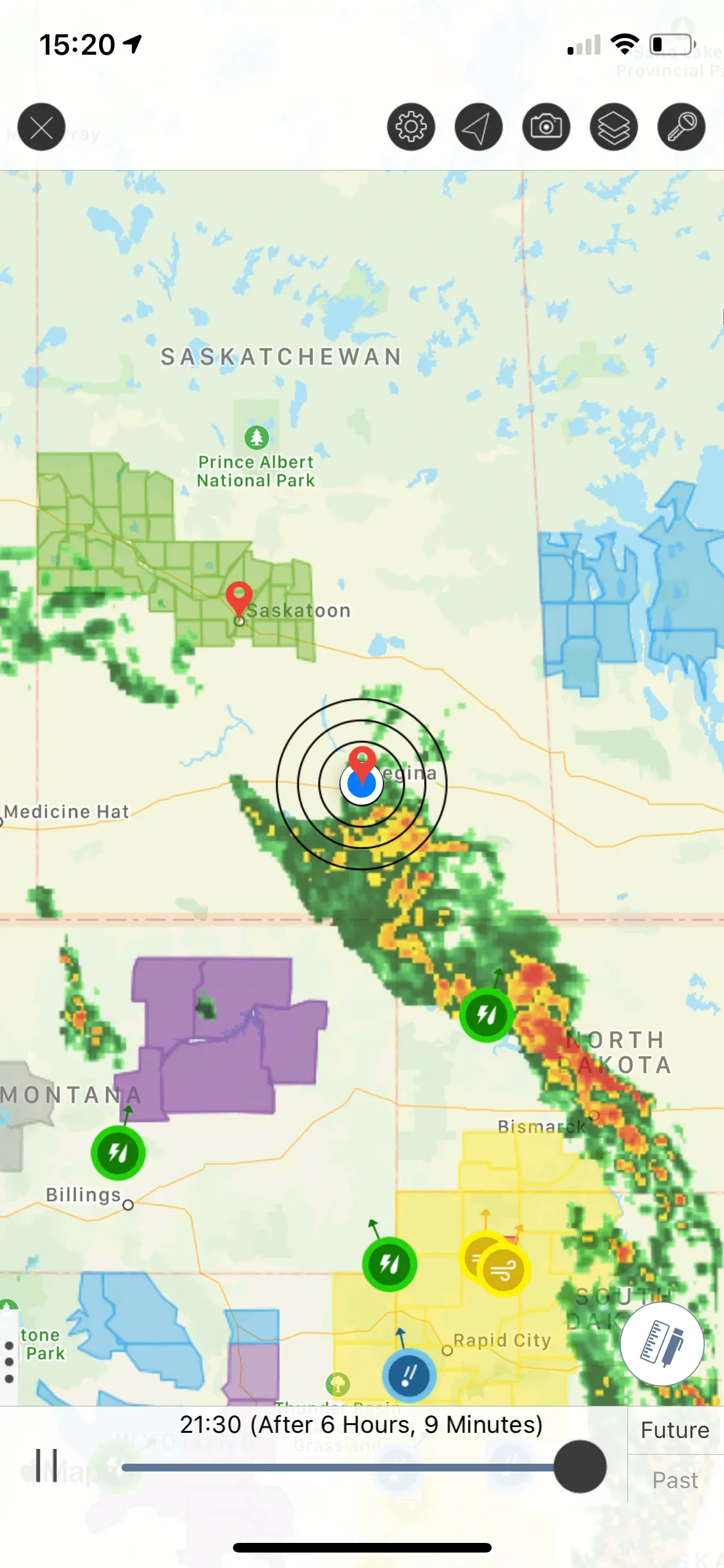Open blue exclamation alert near Rapid City
Image resolution: width=724 pixels, height=1568 pixels.
(409, 1376)
